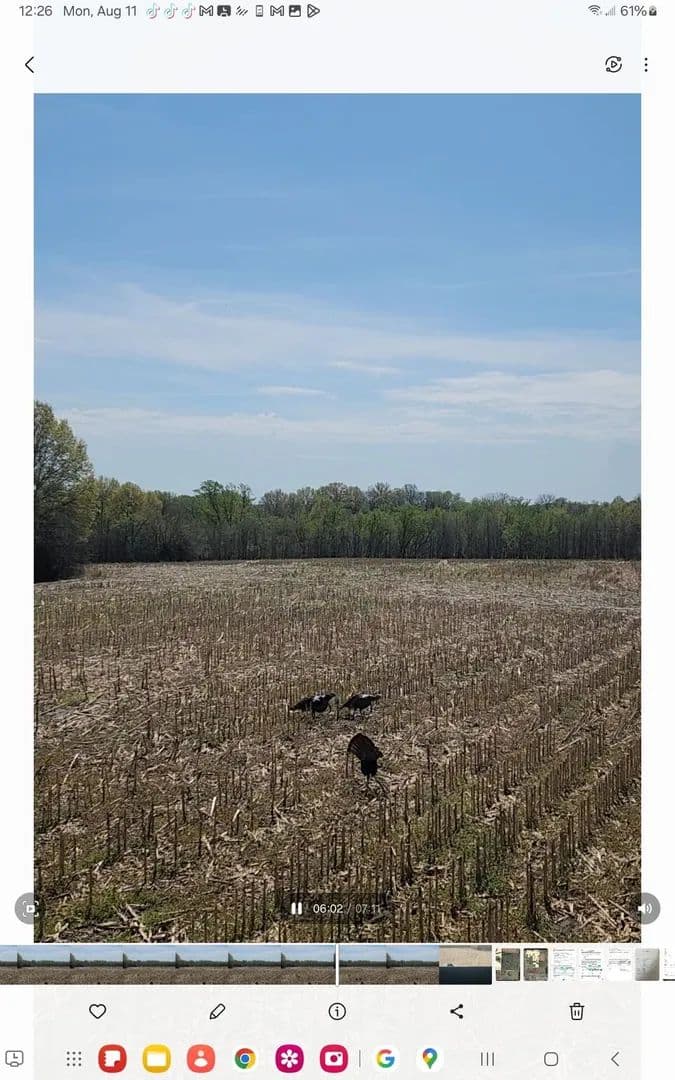Launch Google Maps from the taskbar
Screen dimensions: 675x1080
430,1059
